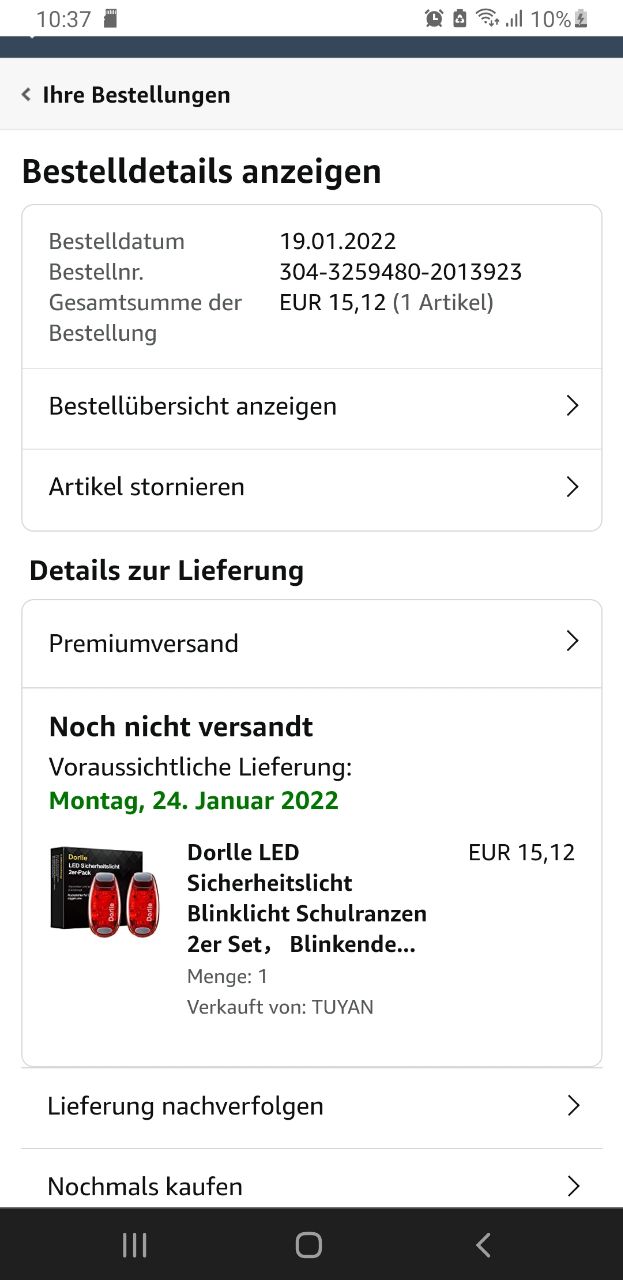Tap the system back button

click(x=483, y=1245)
